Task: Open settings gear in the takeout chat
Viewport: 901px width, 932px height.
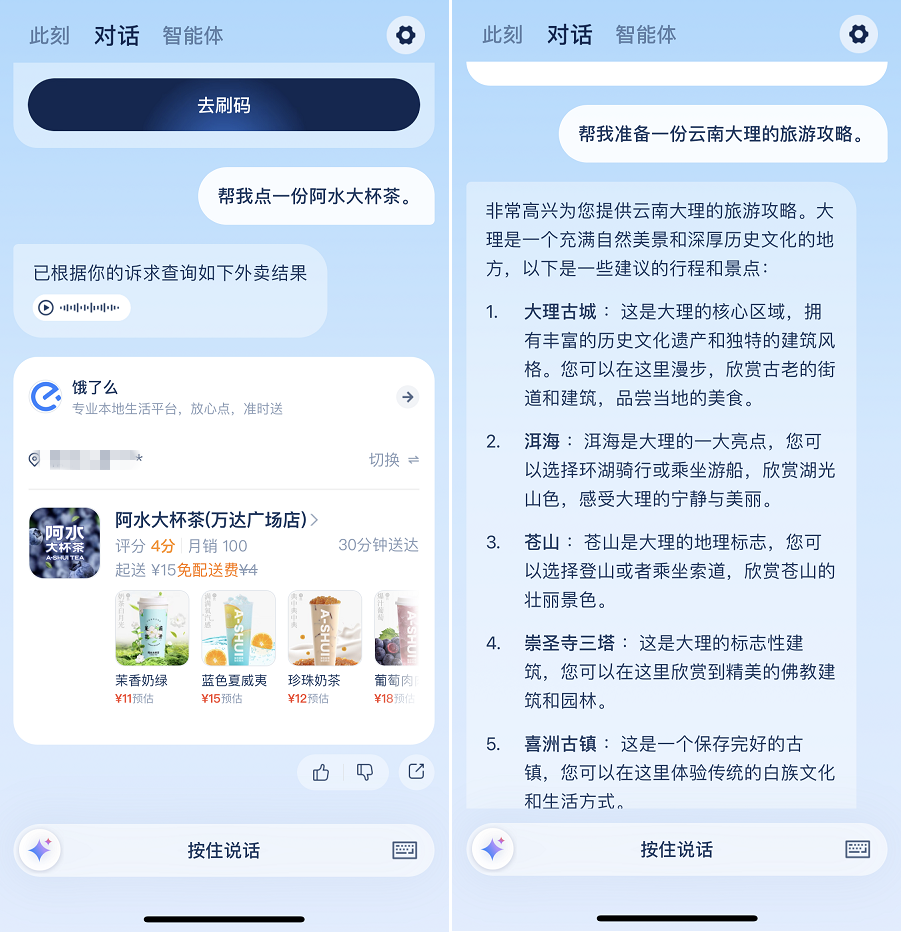Action: [x=405, y=35]
